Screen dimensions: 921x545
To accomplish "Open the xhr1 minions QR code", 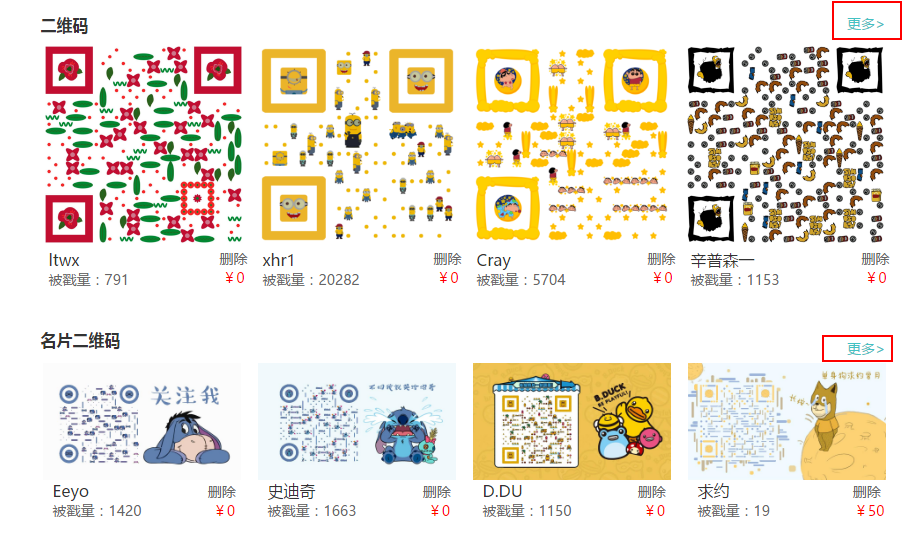I will click(x=358, y=144).
